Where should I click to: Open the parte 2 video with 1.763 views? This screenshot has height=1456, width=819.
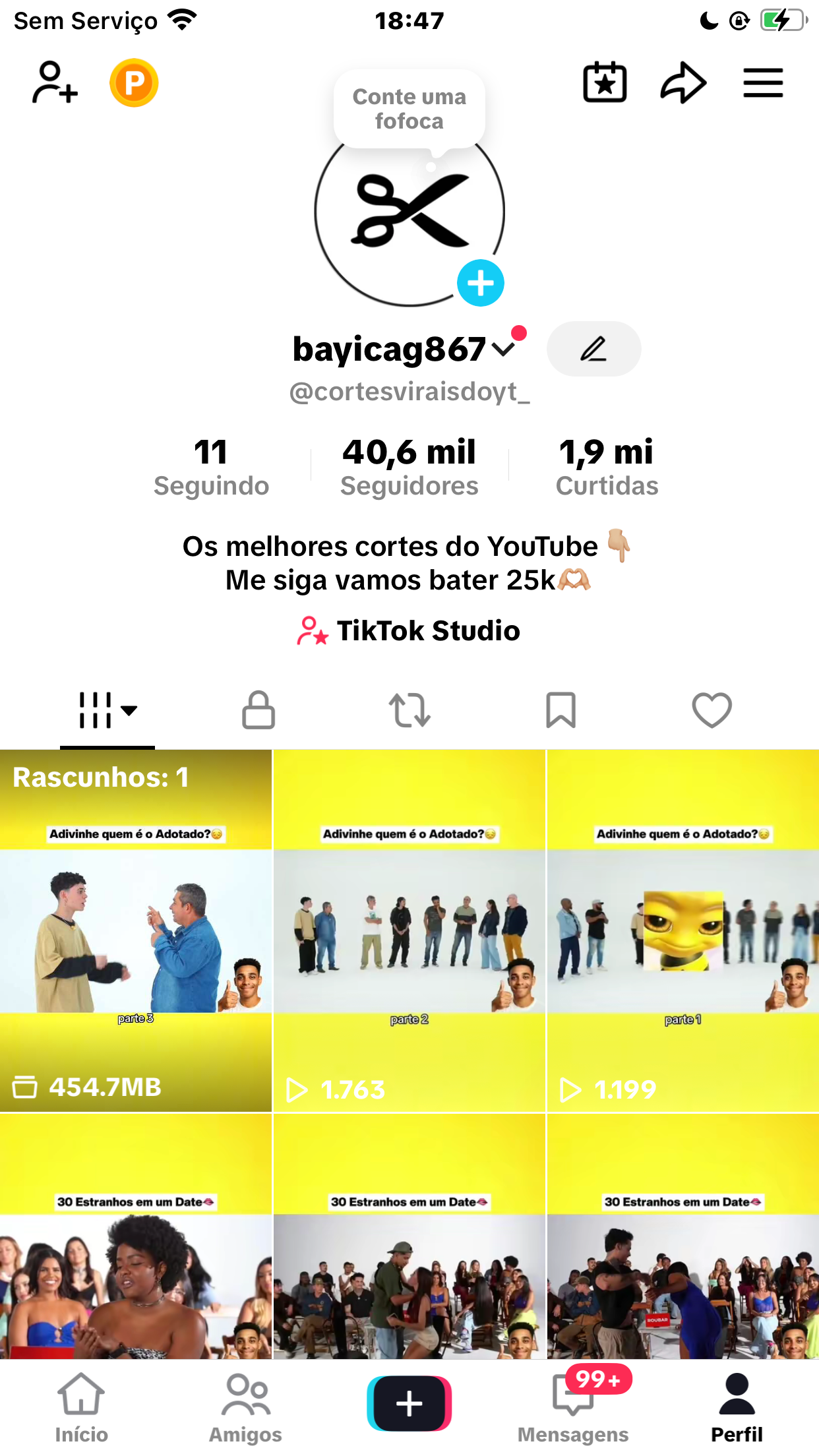pos(409,930)
